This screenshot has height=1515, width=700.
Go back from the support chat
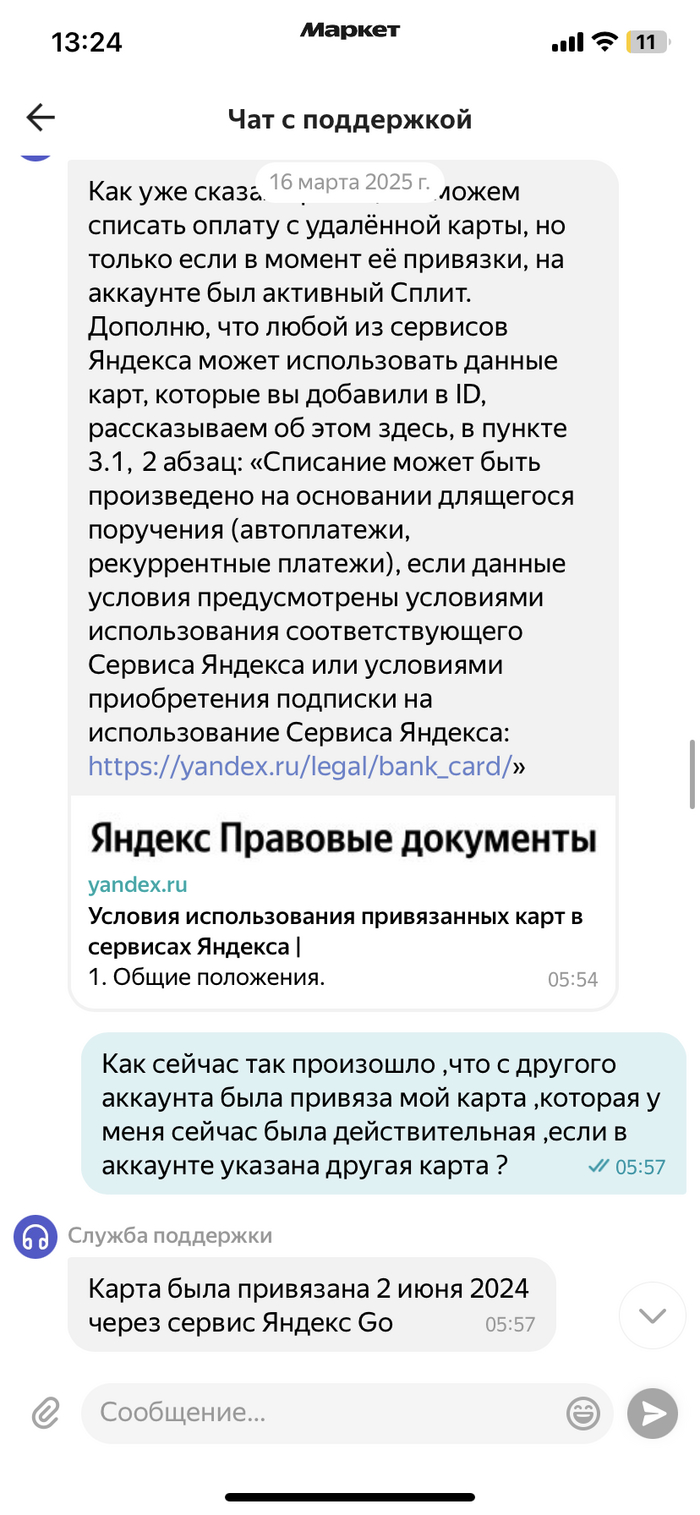(x=40, y=118)
